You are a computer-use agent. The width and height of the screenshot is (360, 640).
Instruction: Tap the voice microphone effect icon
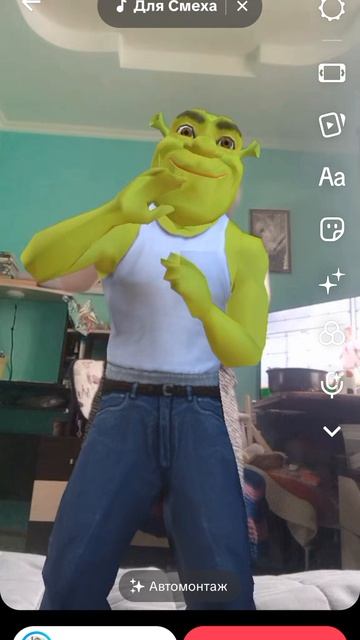click(332, 384)
